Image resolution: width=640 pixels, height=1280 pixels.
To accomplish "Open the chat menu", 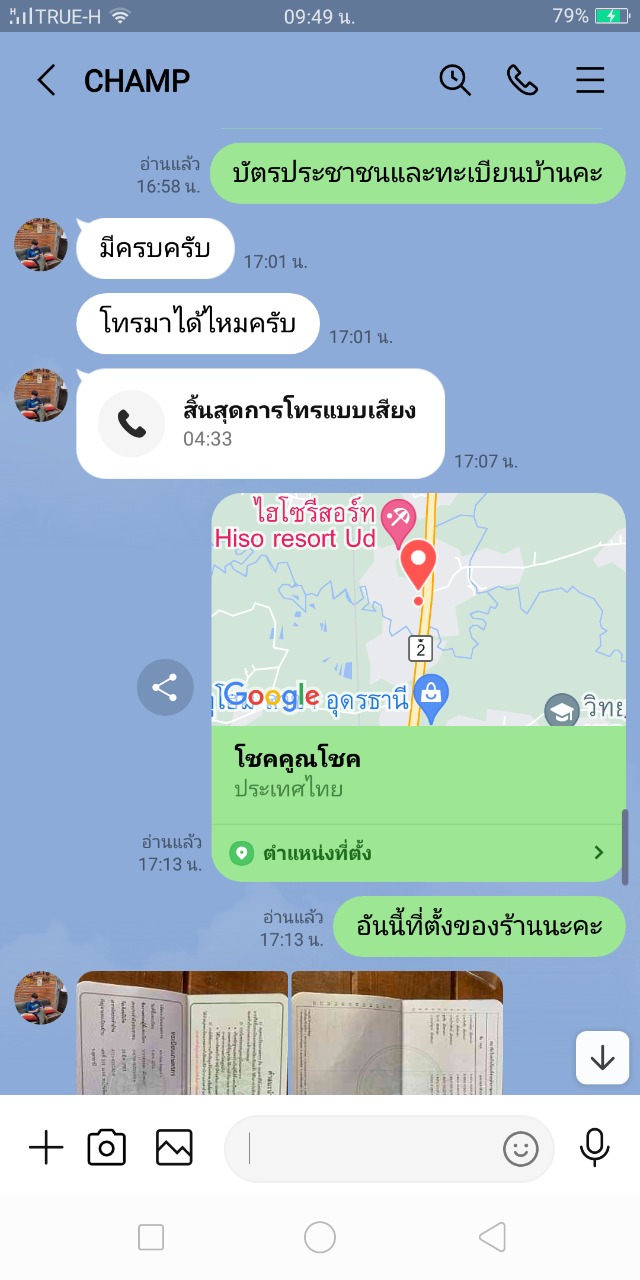I will 590,80.
